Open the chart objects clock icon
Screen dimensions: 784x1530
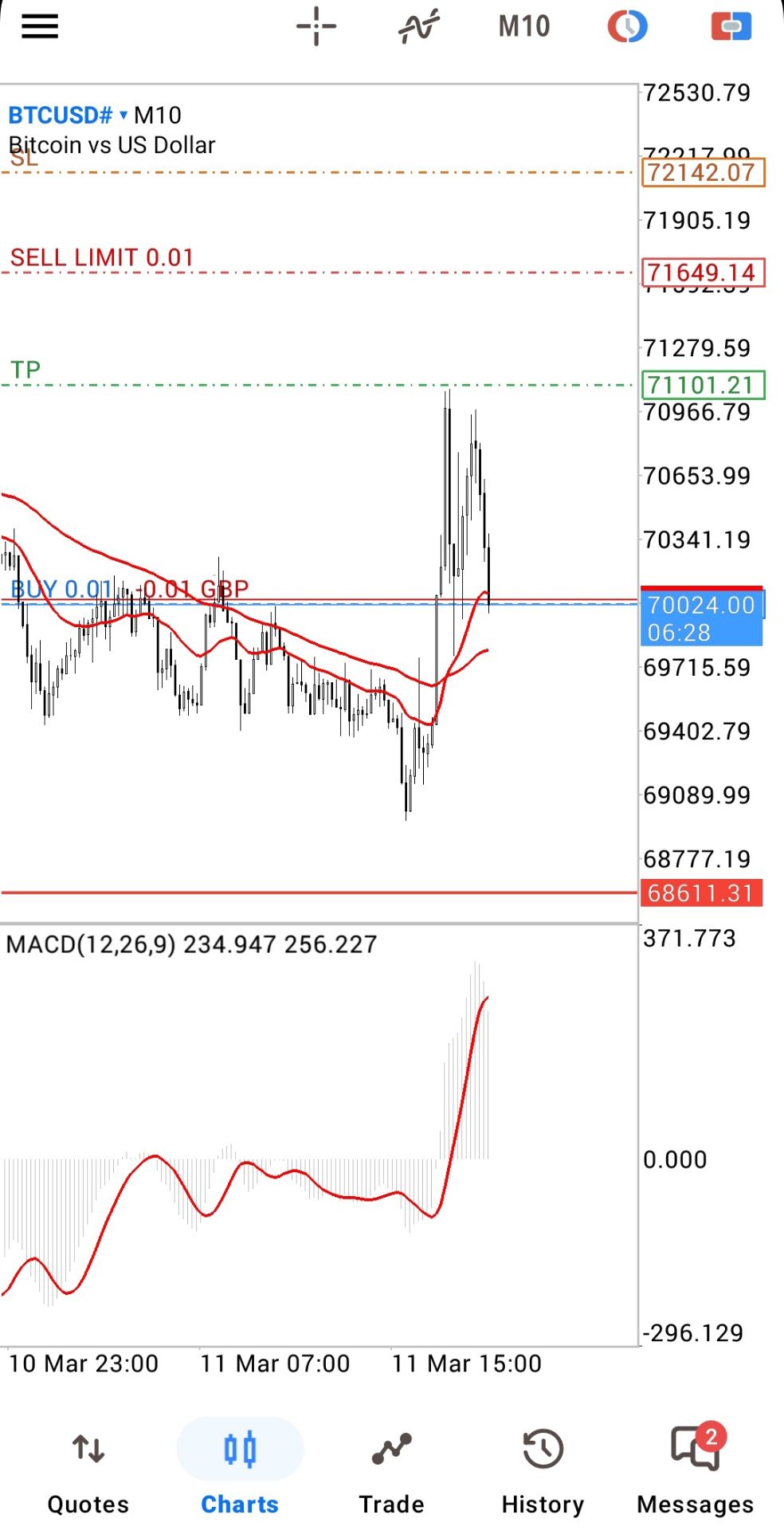point(627,27)
